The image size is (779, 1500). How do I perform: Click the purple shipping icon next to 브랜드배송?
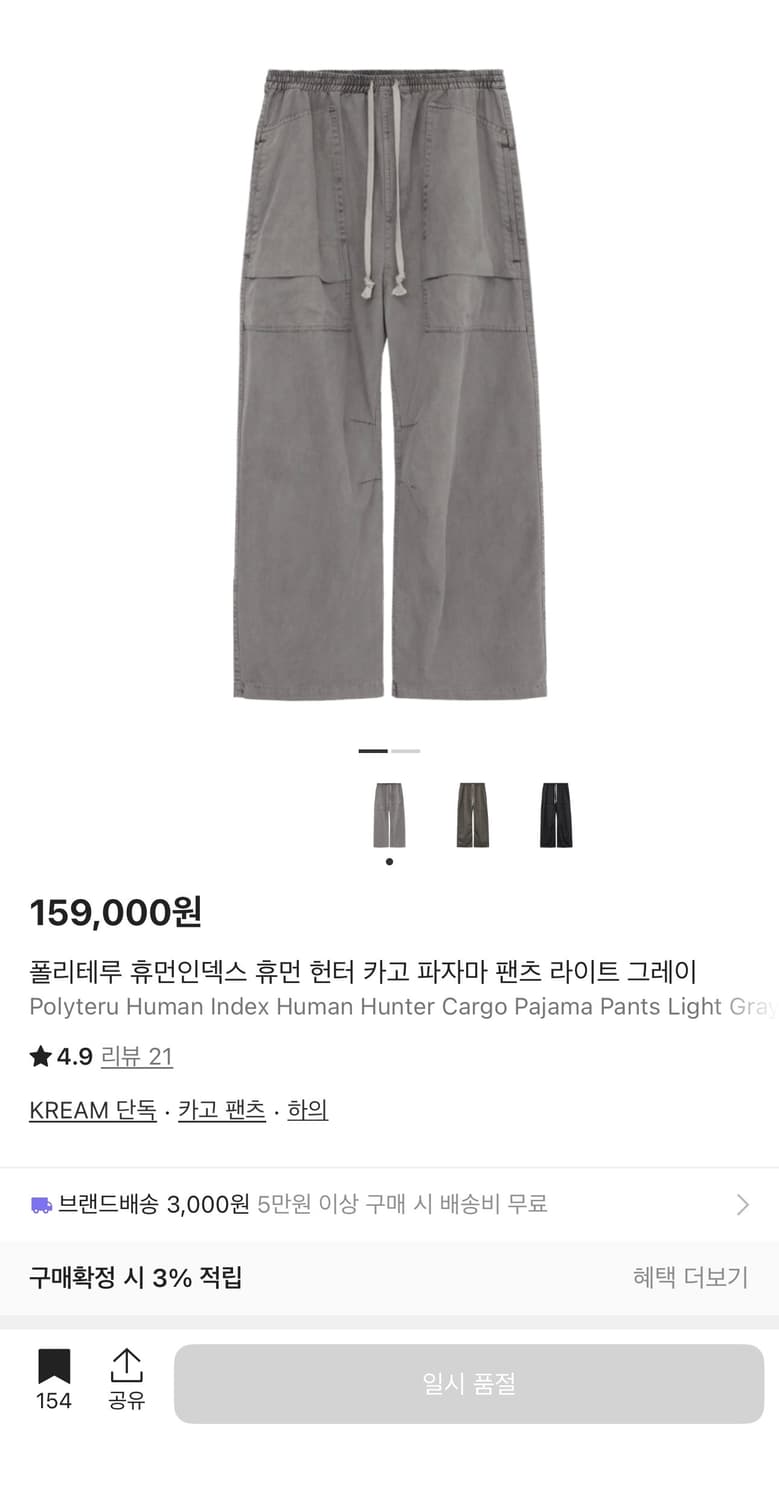click(x=42, y=1205)
